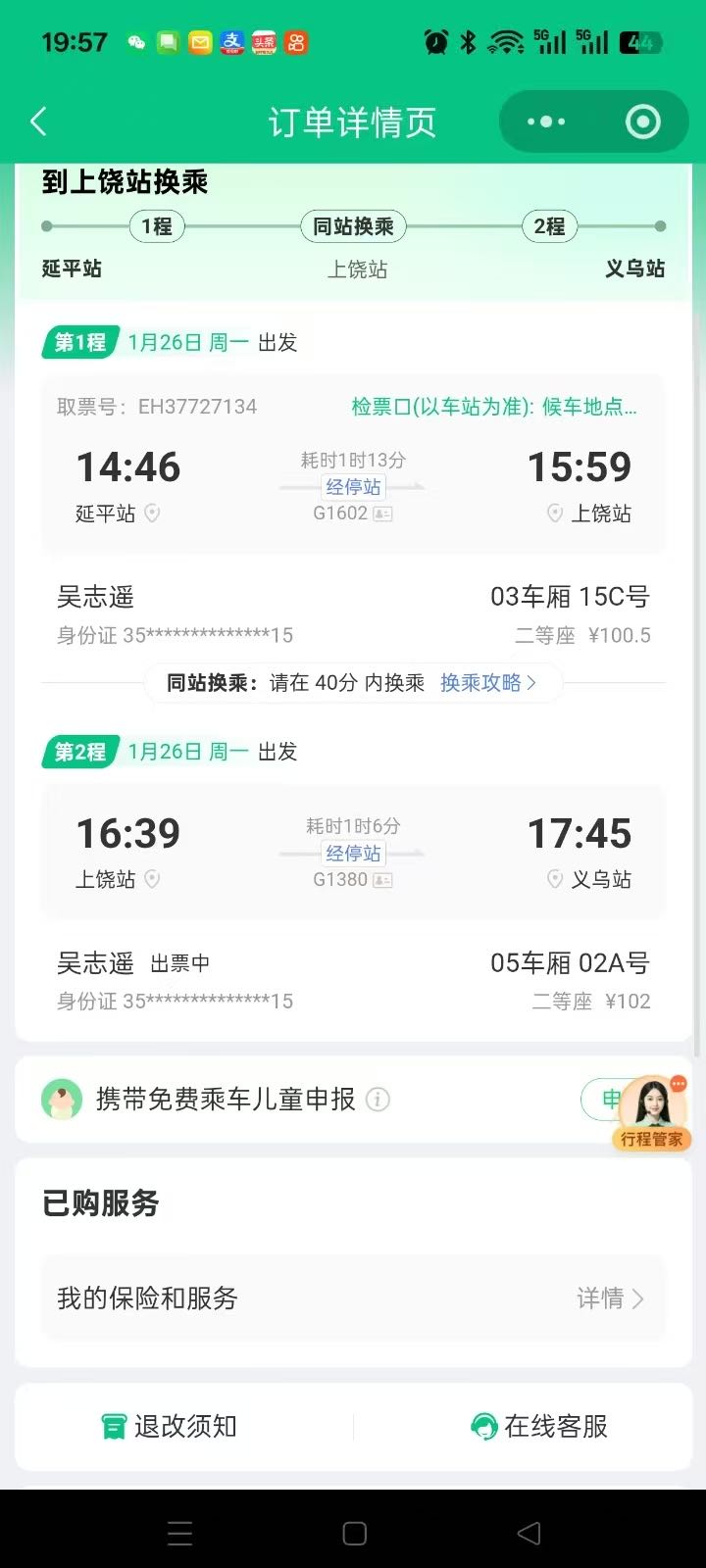706x1568 pixels.
Task: Open the 行程管家 trip assistant
Action: (651, 1112)
